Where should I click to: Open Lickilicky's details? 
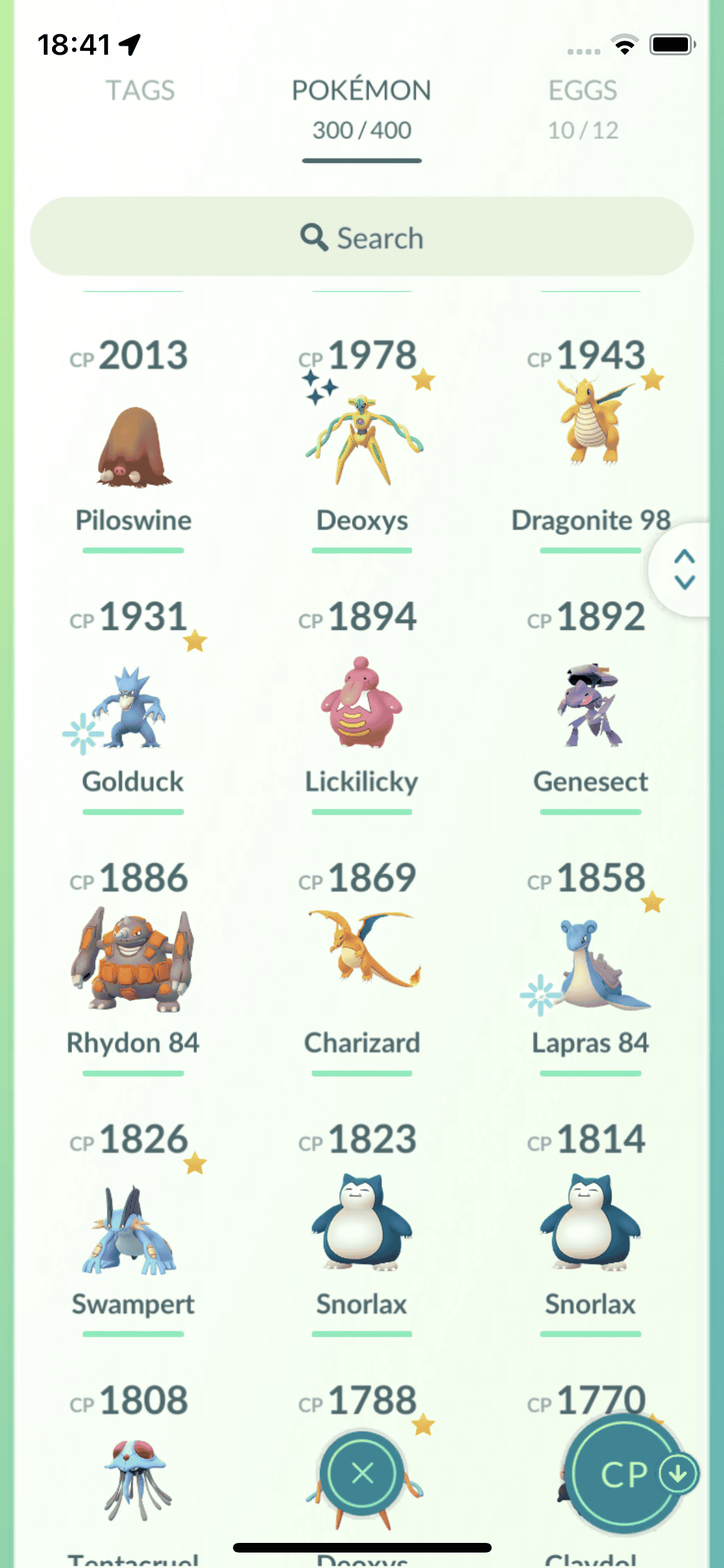[362, 704]
